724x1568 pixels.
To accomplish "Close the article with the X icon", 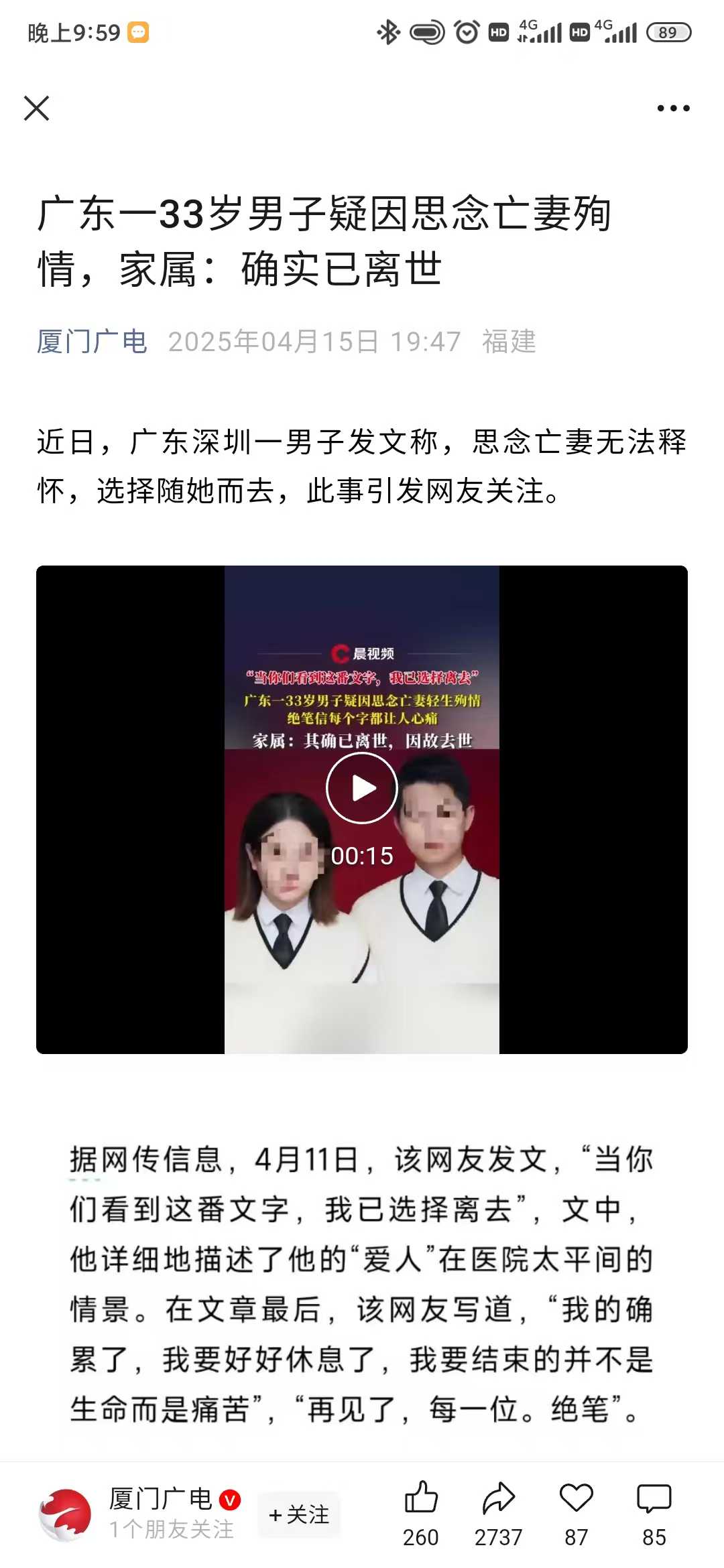I will click(x=37, y=108).
